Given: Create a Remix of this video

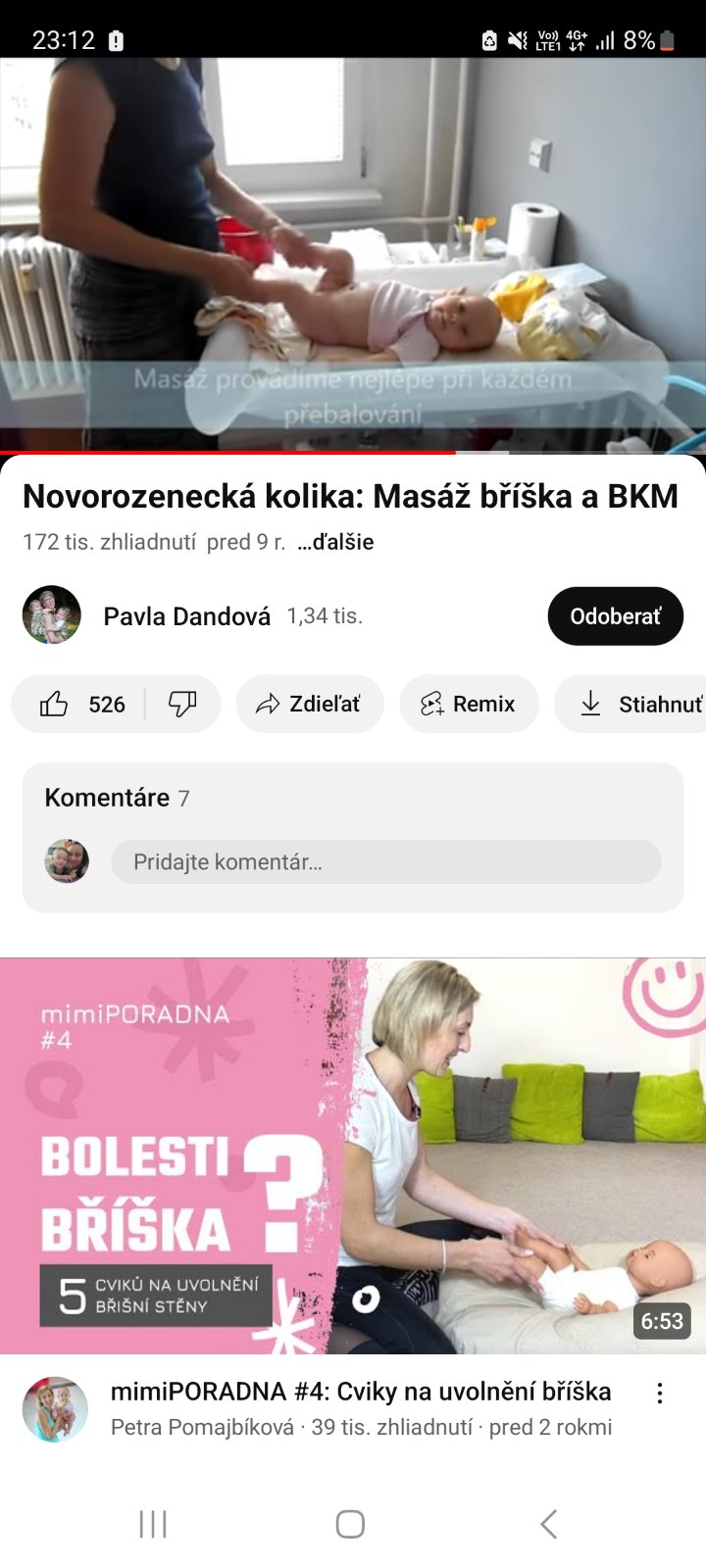Looking at the screenshot, I should (x=468, y=704).
